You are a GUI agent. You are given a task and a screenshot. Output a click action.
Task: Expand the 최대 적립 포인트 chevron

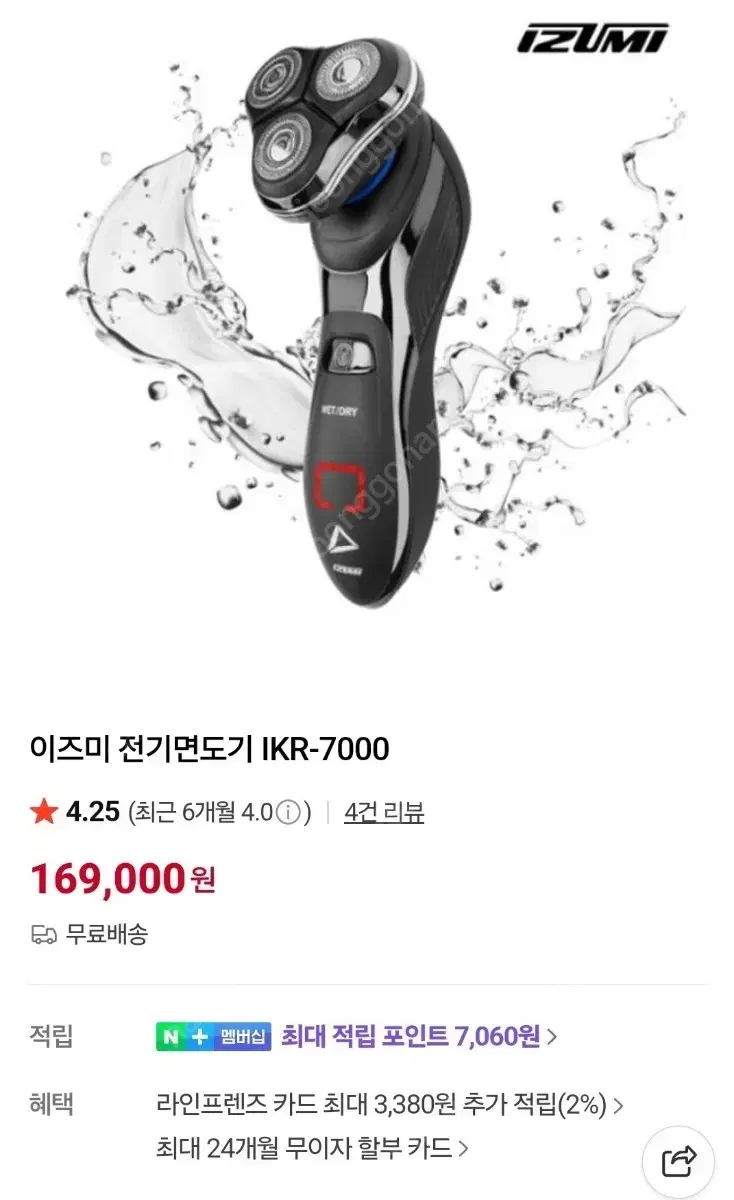click(552, 1038)
